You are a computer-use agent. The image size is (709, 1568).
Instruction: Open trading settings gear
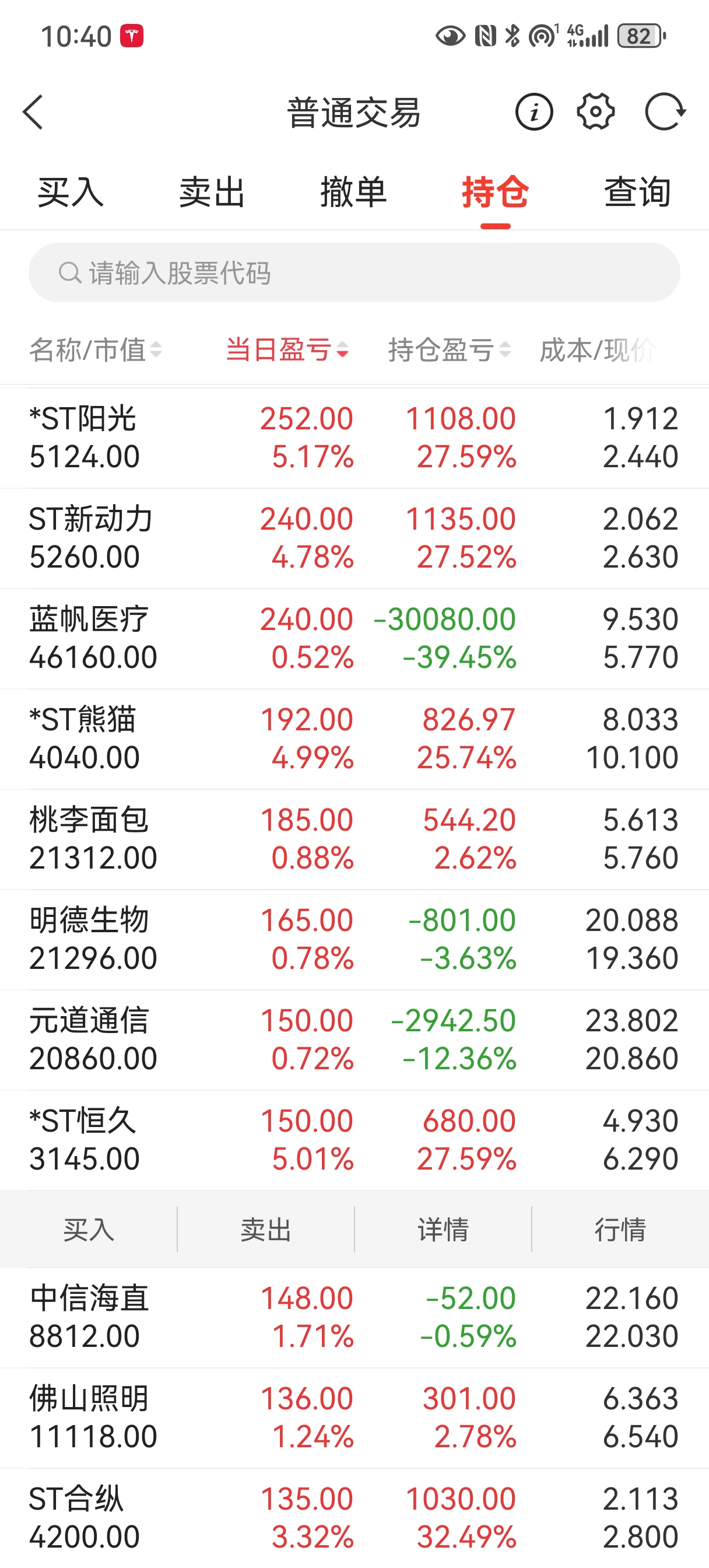click(x=595, y=112)
